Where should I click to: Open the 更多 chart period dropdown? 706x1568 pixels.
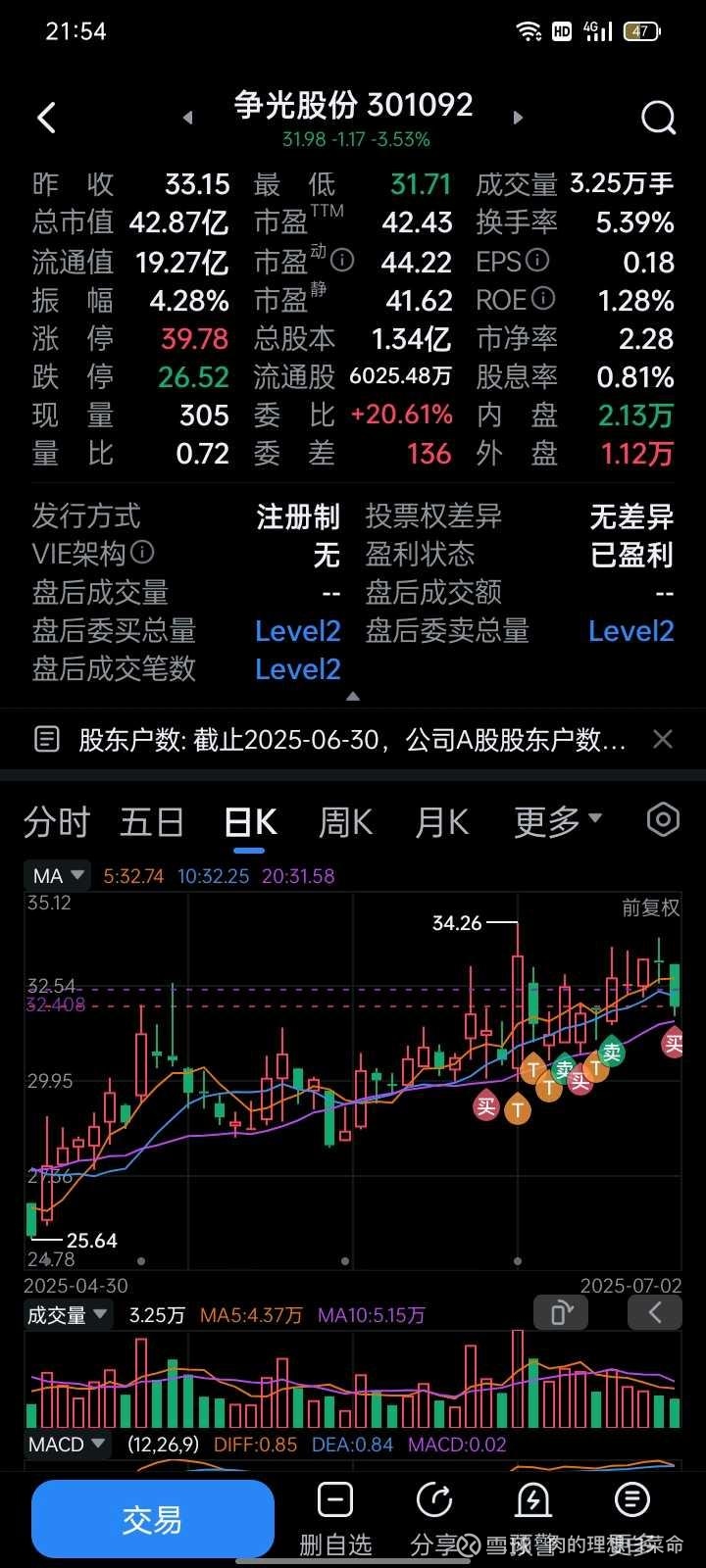tap(558, 821)
